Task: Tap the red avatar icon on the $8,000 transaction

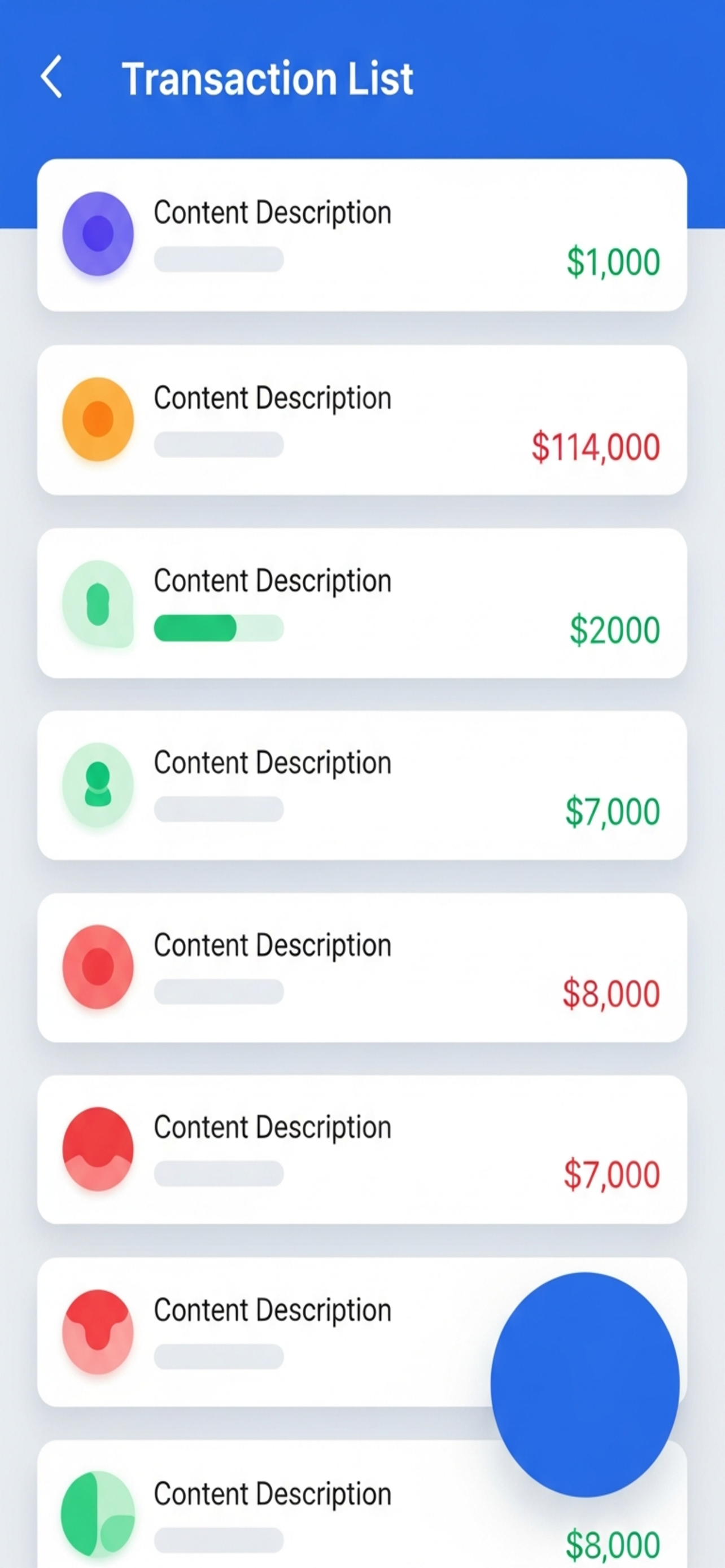Action: [x=98, y=967]
